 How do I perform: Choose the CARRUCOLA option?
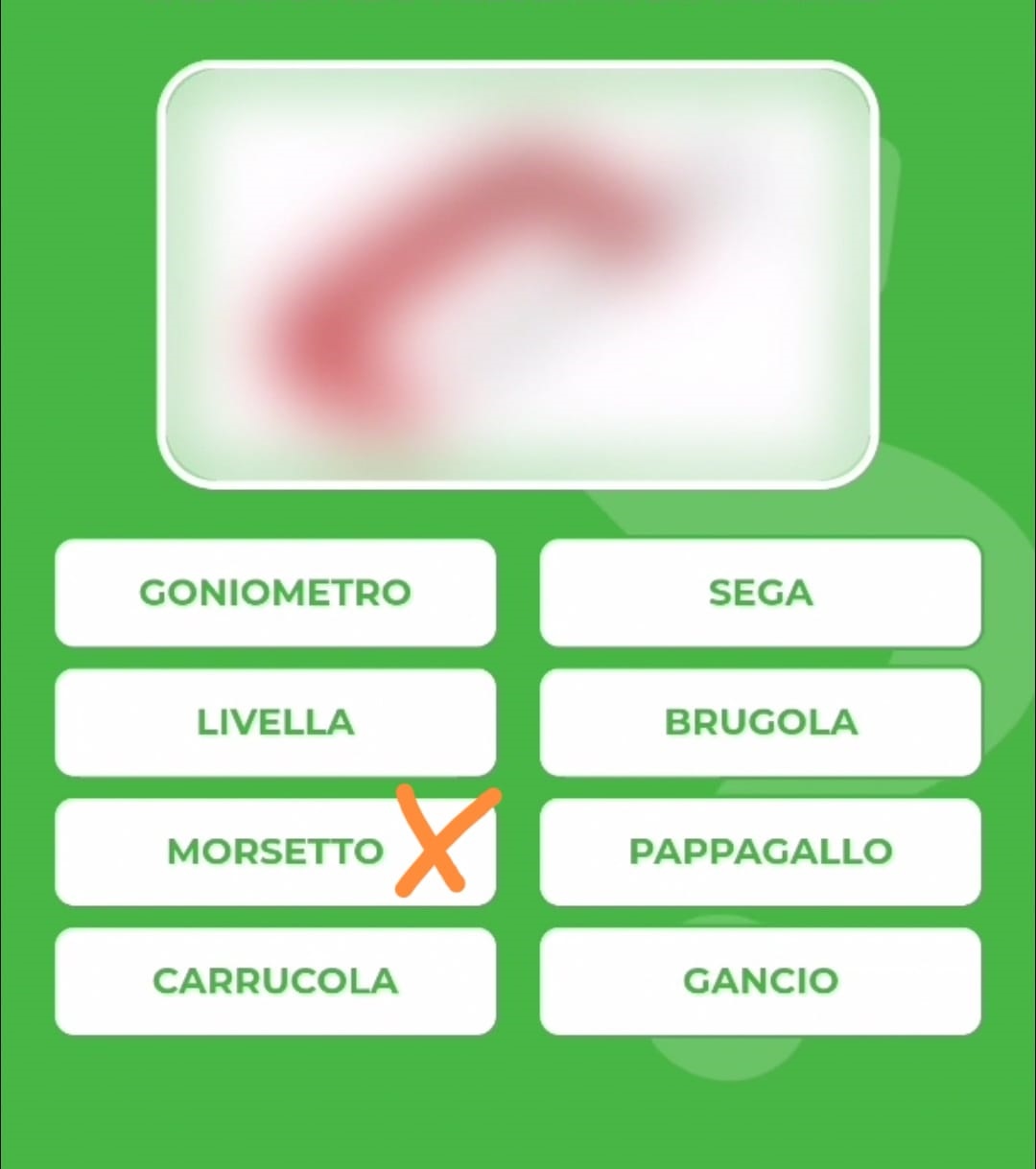[275, 981]
